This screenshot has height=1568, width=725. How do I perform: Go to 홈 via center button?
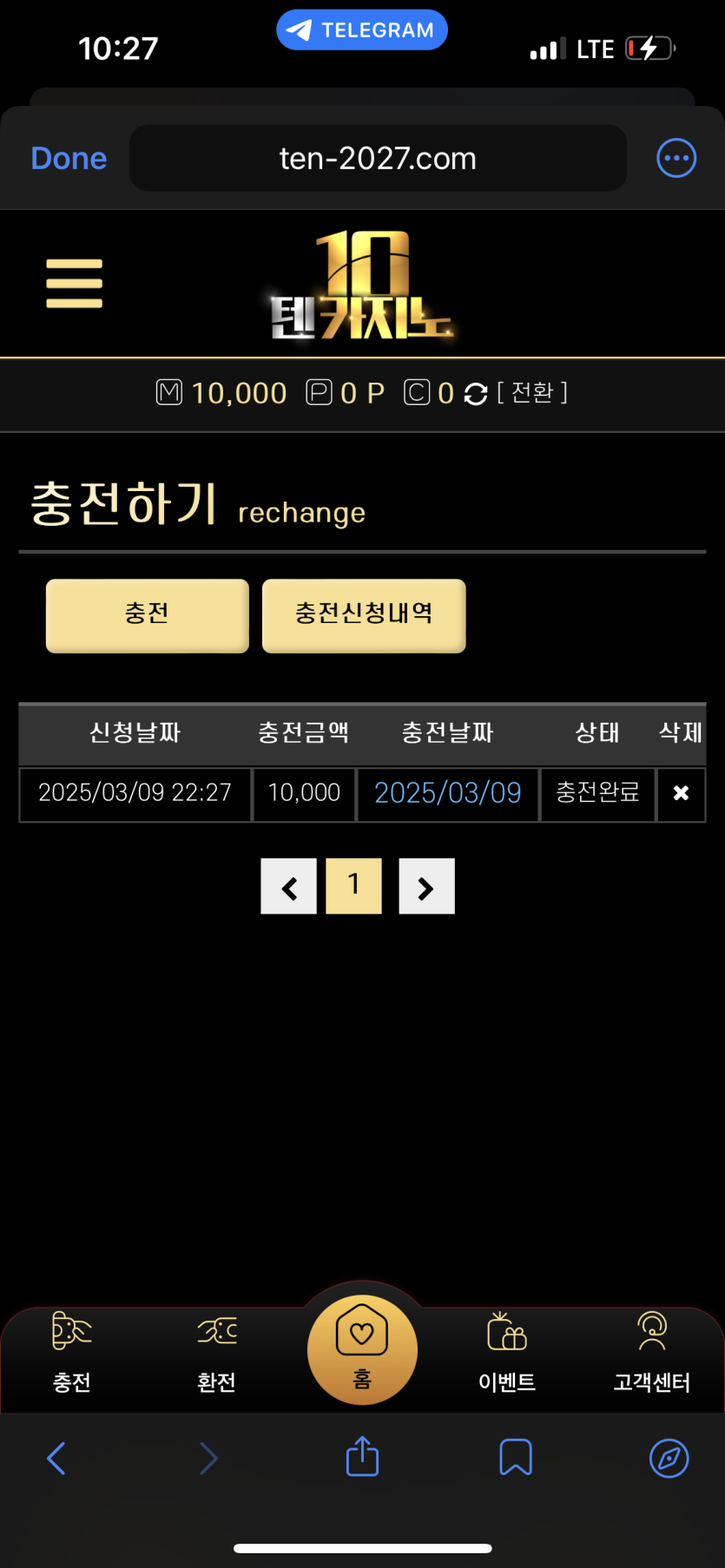click(362, 1349)
